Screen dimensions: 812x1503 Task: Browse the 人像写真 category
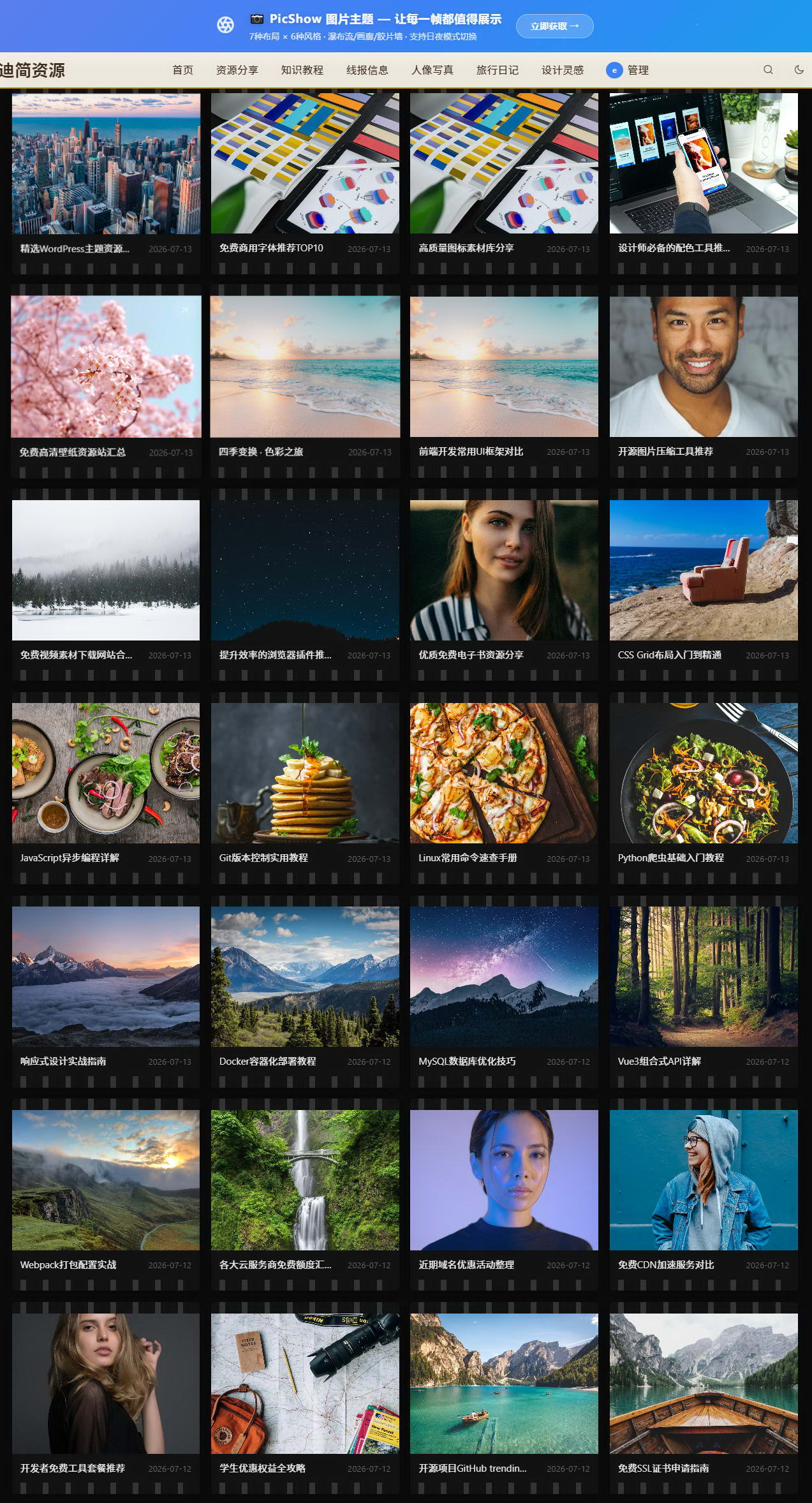click(432, 70)
